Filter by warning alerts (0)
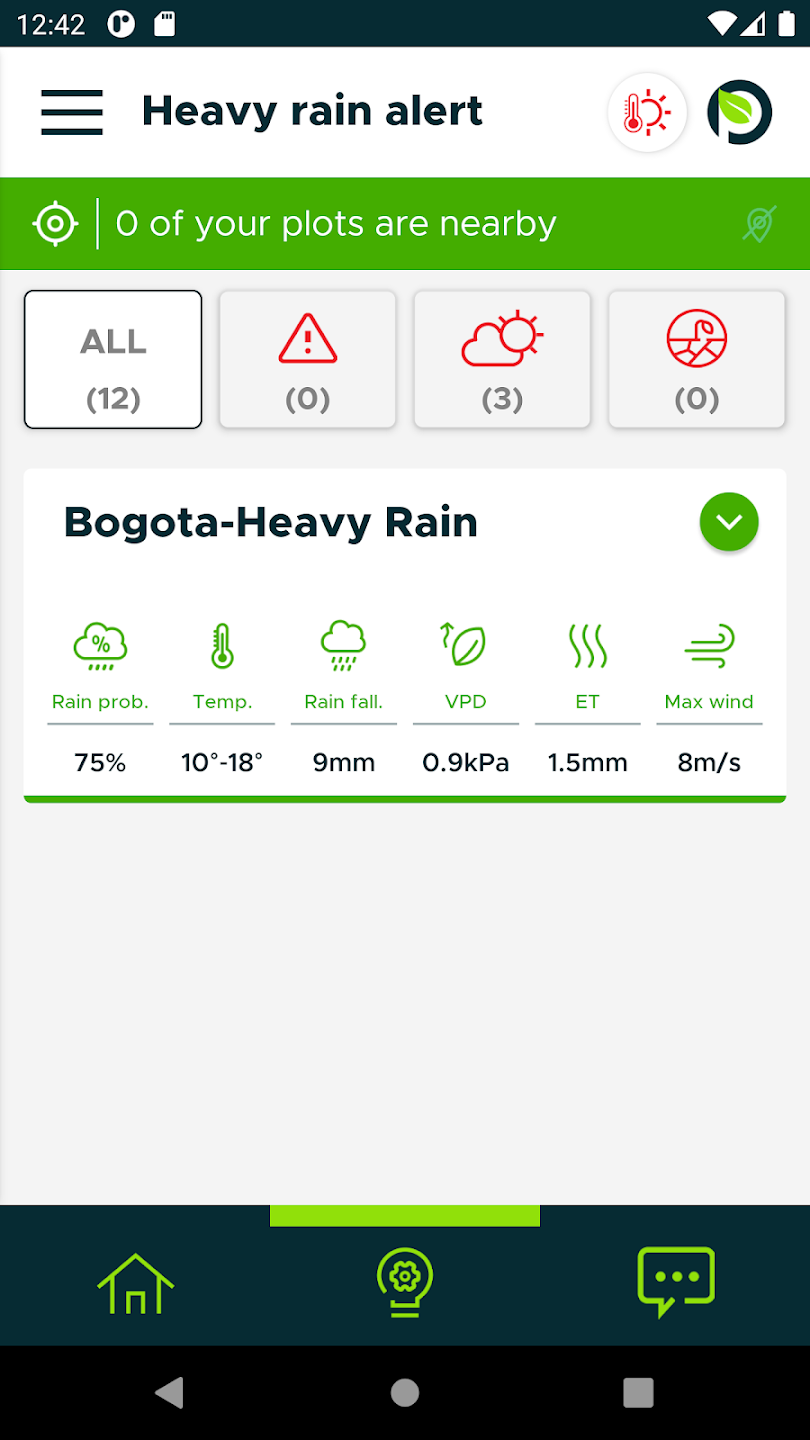Viewport: 810px width, 1440px height. tap(307, 360)
